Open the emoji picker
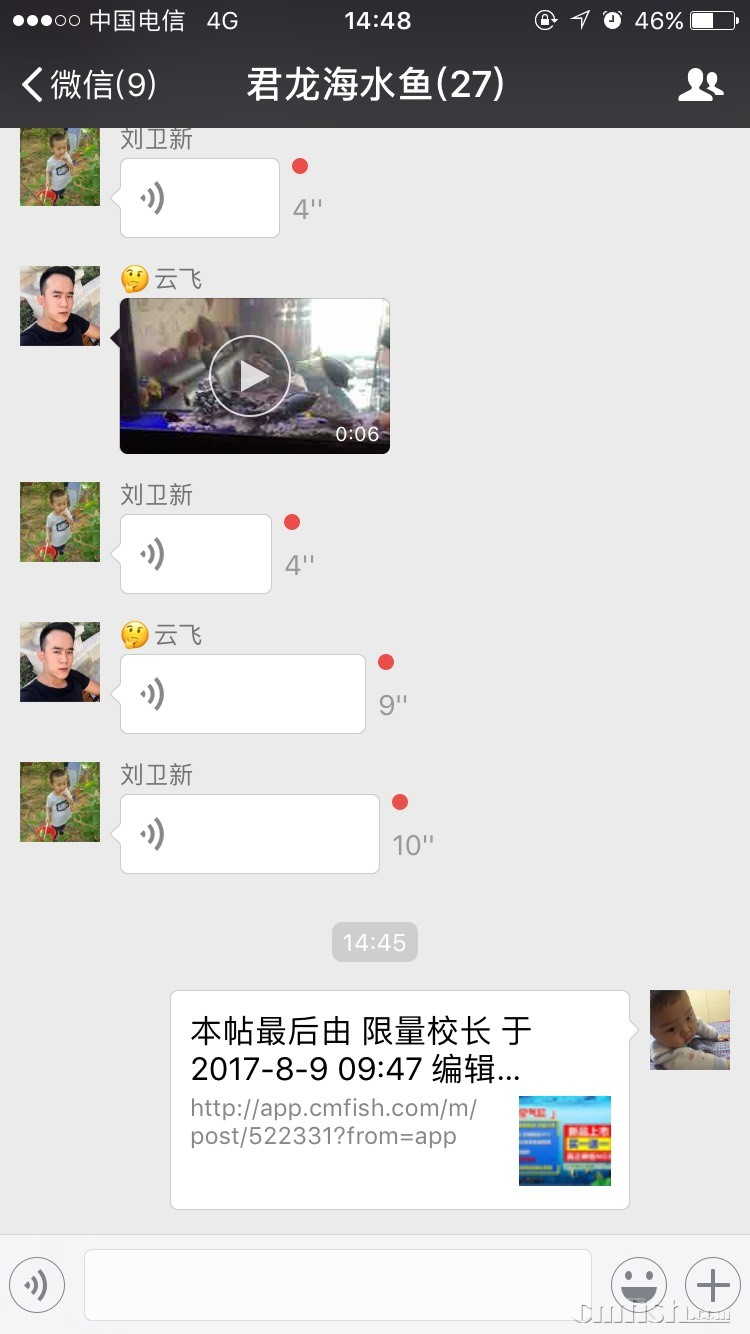The height and width of the screenshot is (1334, 750). 639,1285
